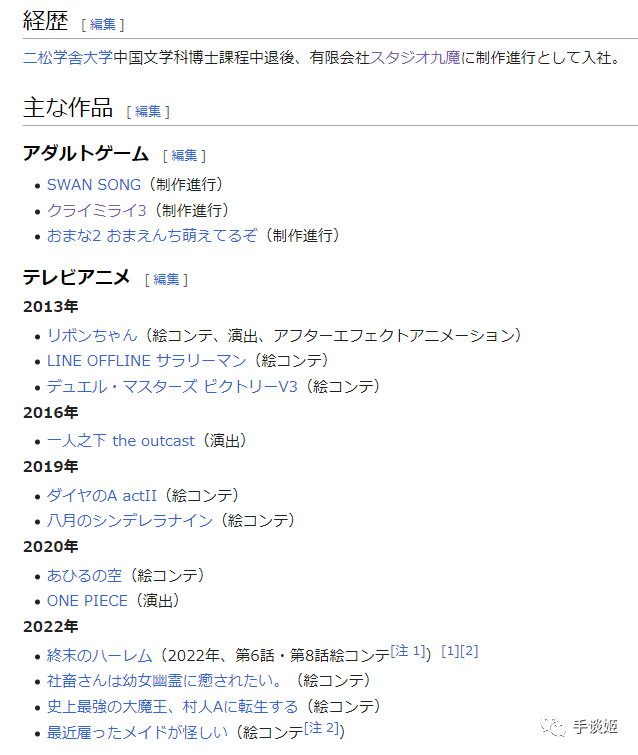Open the ONE PIECE article
Image resolution: width=638 pixels, height=755 pixels.
coord(87,601)
